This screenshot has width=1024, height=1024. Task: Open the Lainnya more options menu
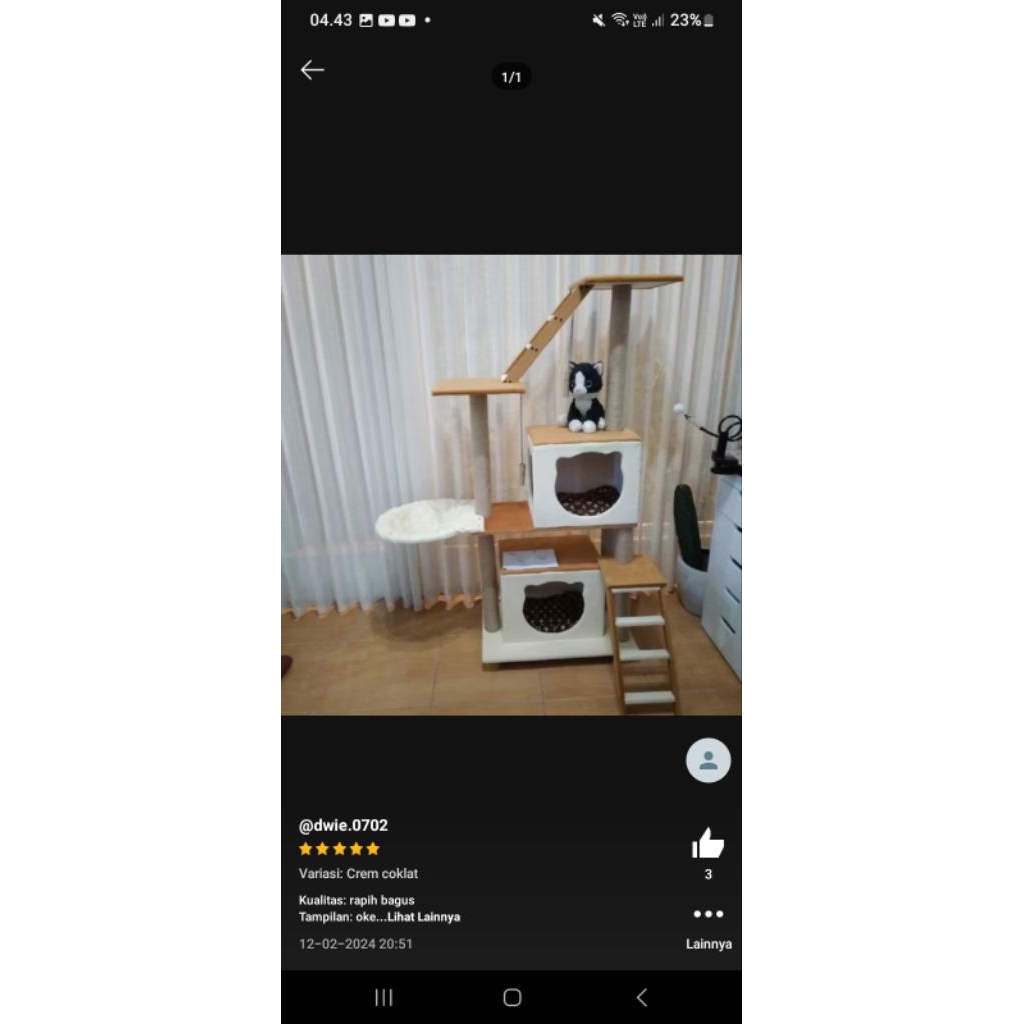pyautogui.click(x=708, y=915)
